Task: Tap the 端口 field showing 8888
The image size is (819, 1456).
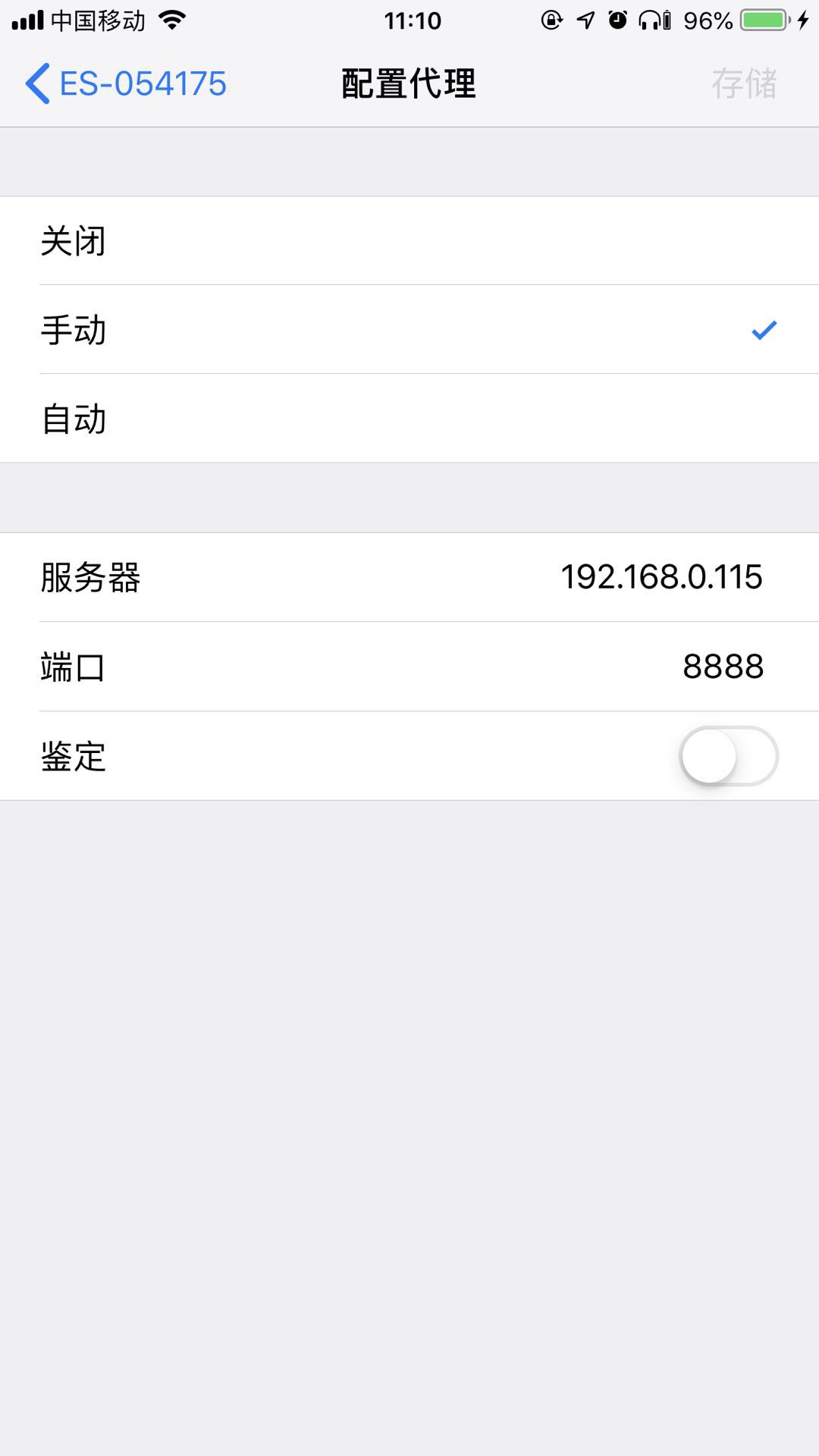Action: tap(409, 667)
